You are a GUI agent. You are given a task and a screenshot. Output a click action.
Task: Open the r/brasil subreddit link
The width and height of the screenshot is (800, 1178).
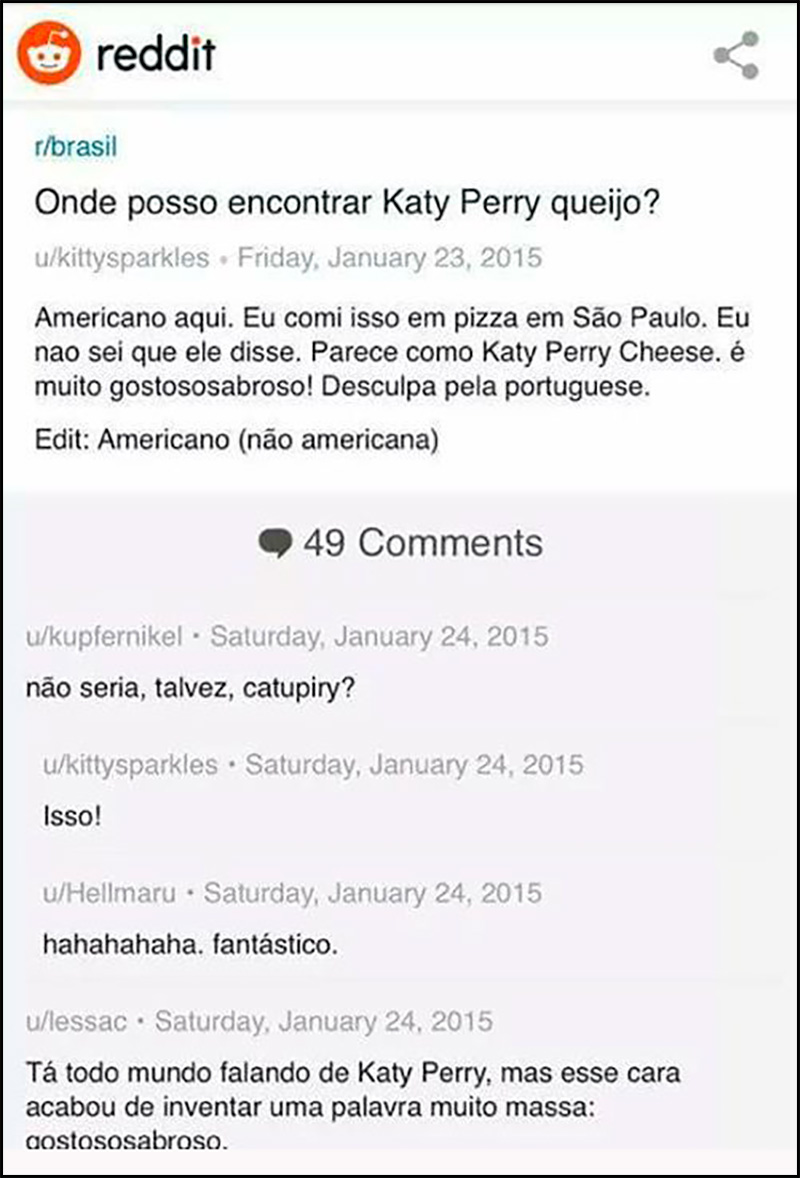click(76, 147)
